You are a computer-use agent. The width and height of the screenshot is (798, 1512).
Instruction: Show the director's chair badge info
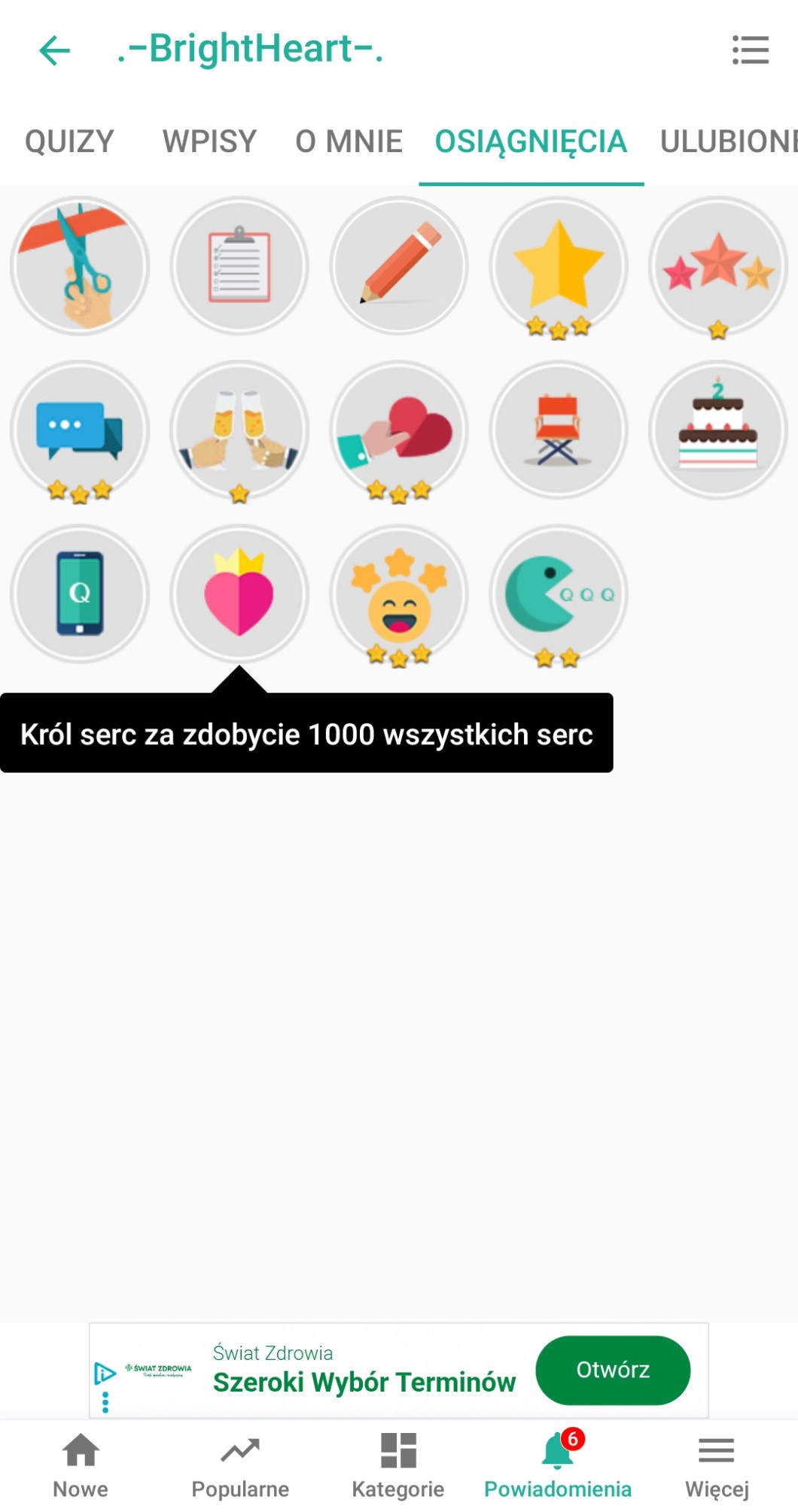(559, 430)
